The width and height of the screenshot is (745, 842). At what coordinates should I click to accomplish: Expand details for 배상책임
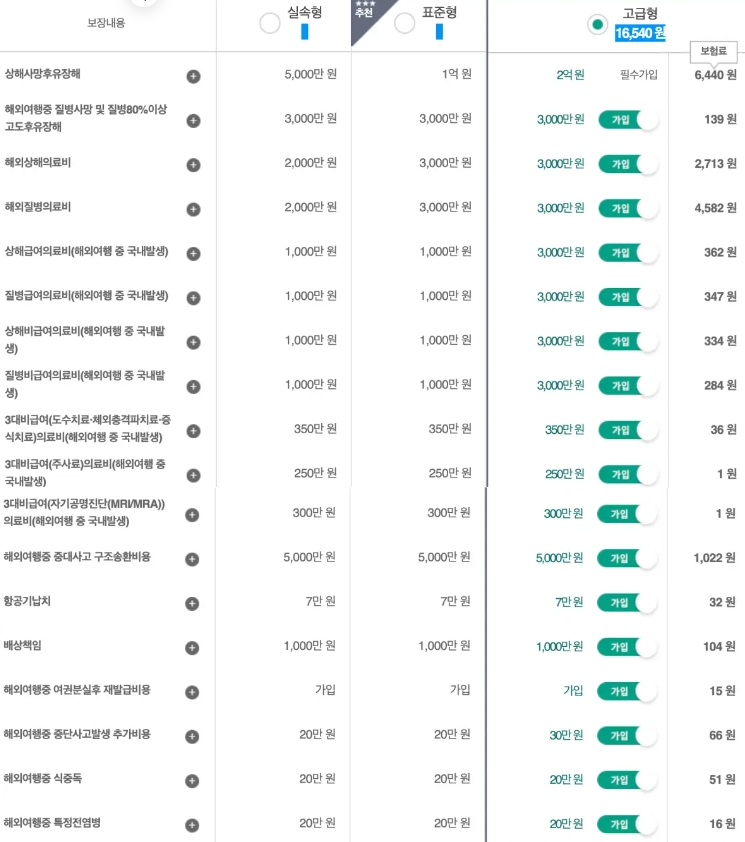click(x=193, y=647)
